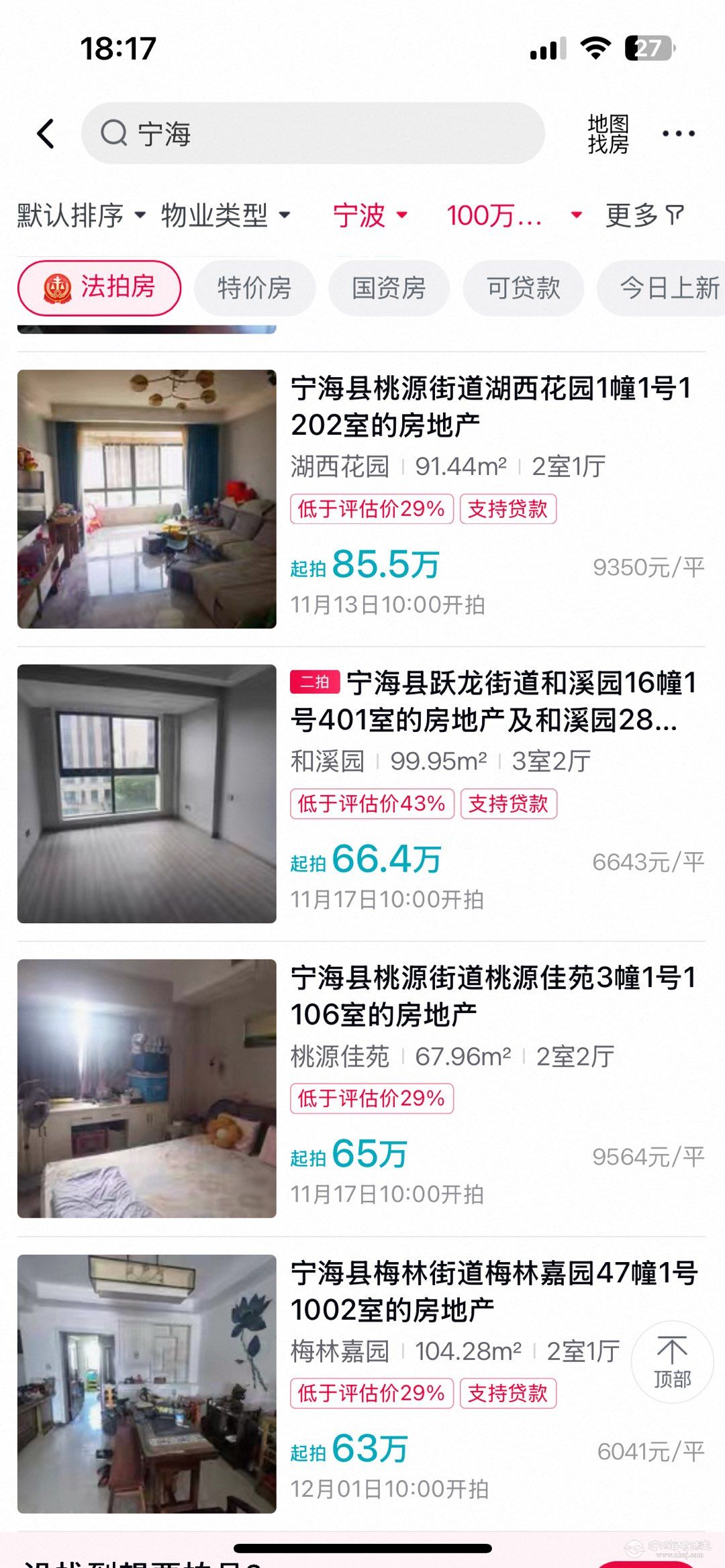Screen dimensions: 725x1568
Task: Open the 湖西花园 85.5万 listing
Action: click(361, 499)
